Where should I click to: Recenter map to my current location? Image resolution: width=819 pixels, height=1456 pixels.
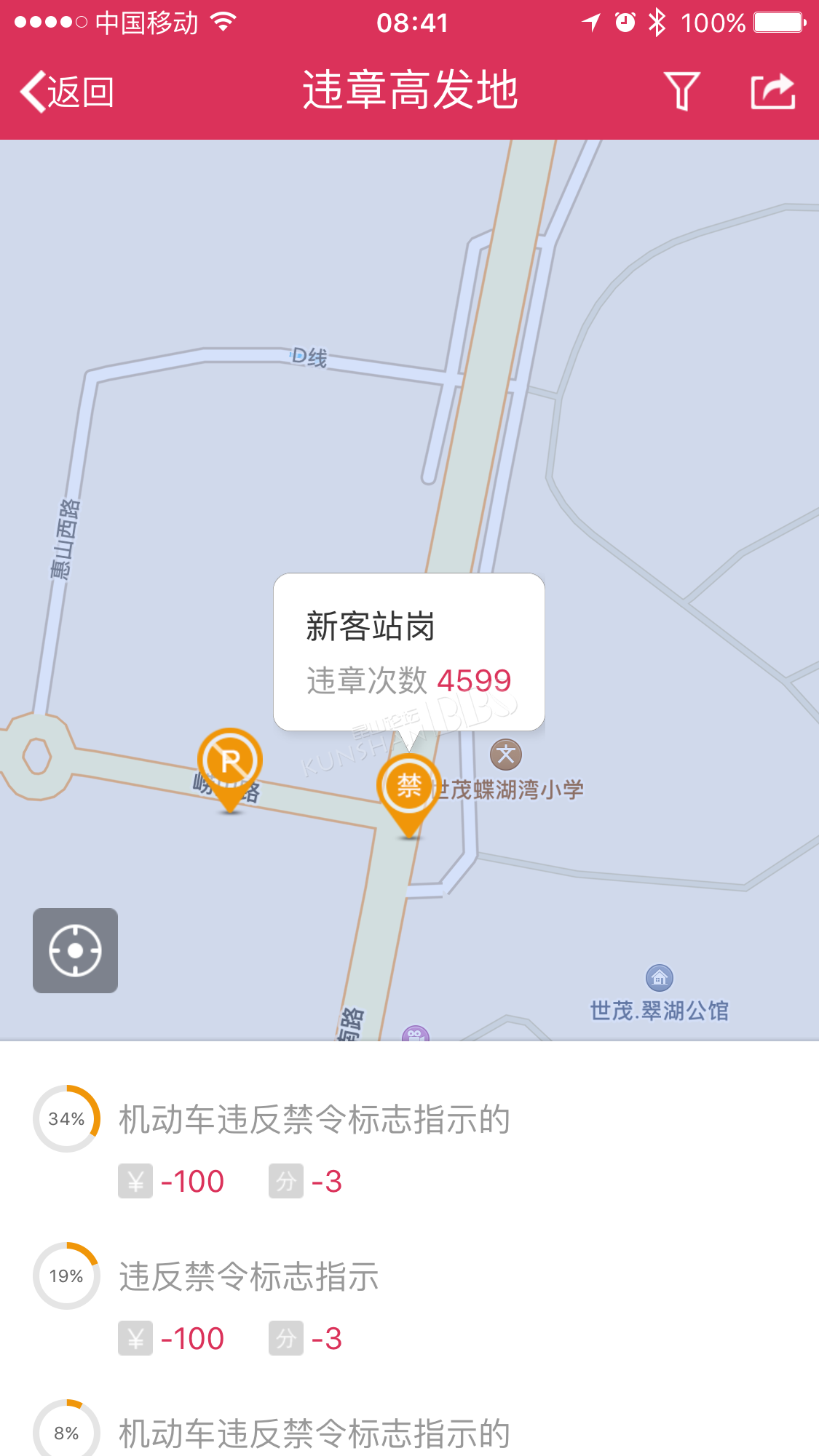click(75, 950)
